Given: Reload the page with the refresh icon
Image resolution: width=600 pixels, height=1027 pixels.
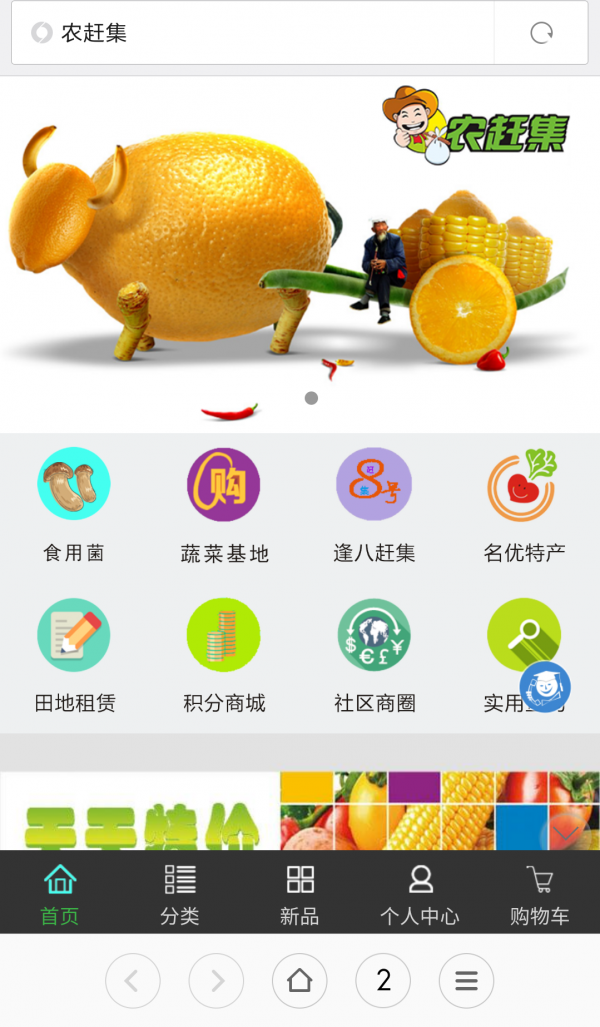Looking at the screenshot, I should 541,33.
